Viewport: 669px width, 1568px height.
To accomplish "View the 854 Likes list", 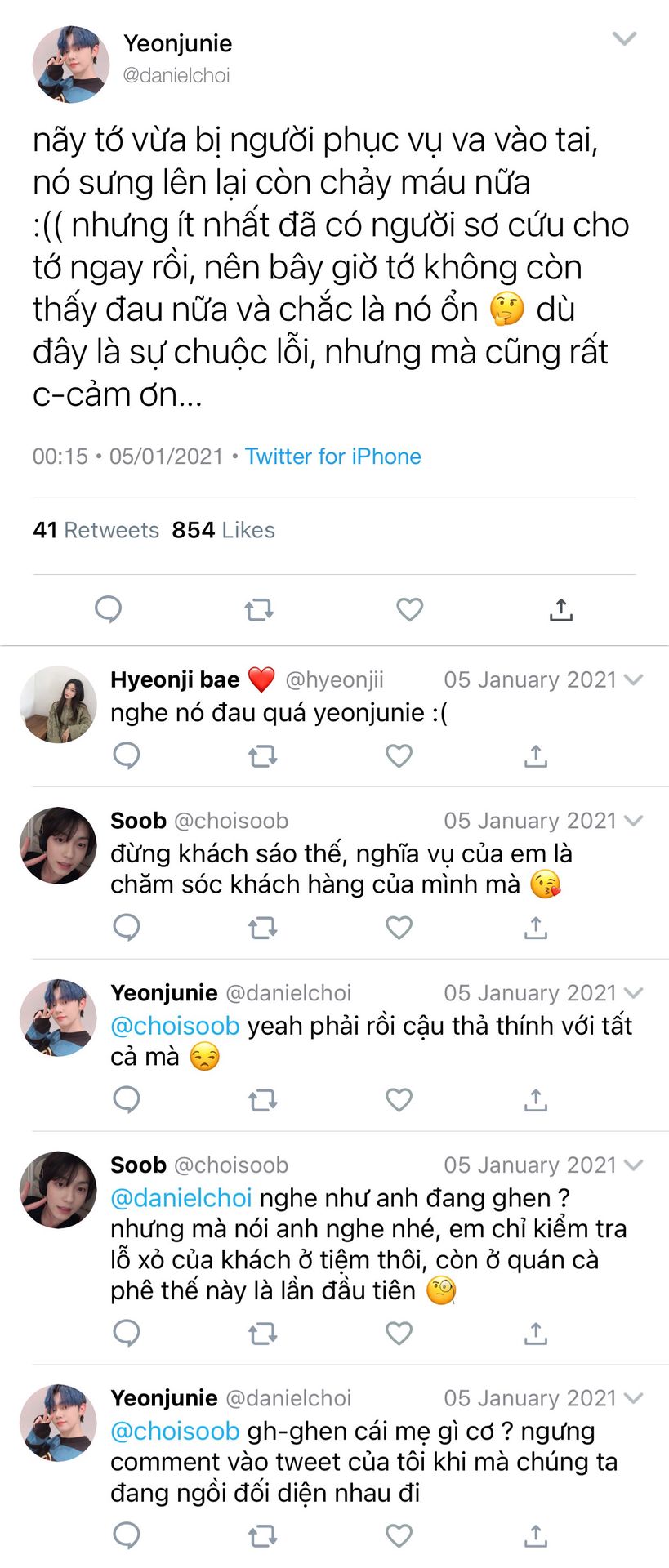I will click(223, 530).
